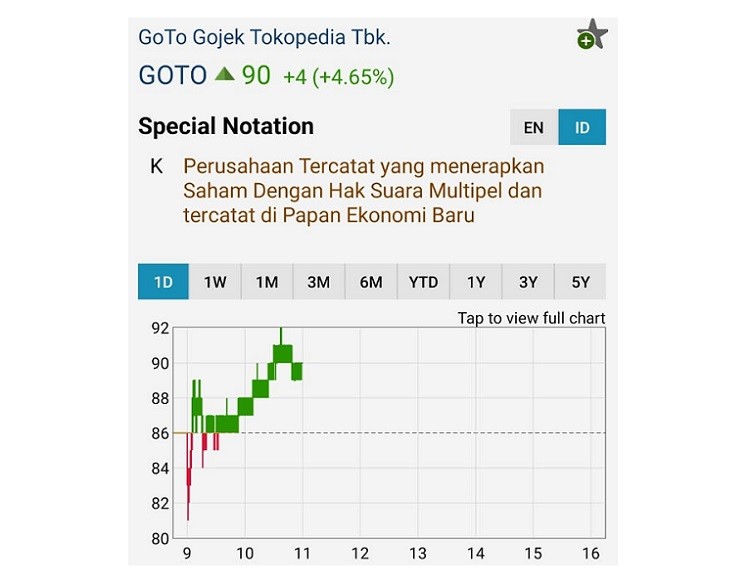This screenshot has height=583, width=750.
Task: Switch to the YTD chart range
Action: pos(423,282)
